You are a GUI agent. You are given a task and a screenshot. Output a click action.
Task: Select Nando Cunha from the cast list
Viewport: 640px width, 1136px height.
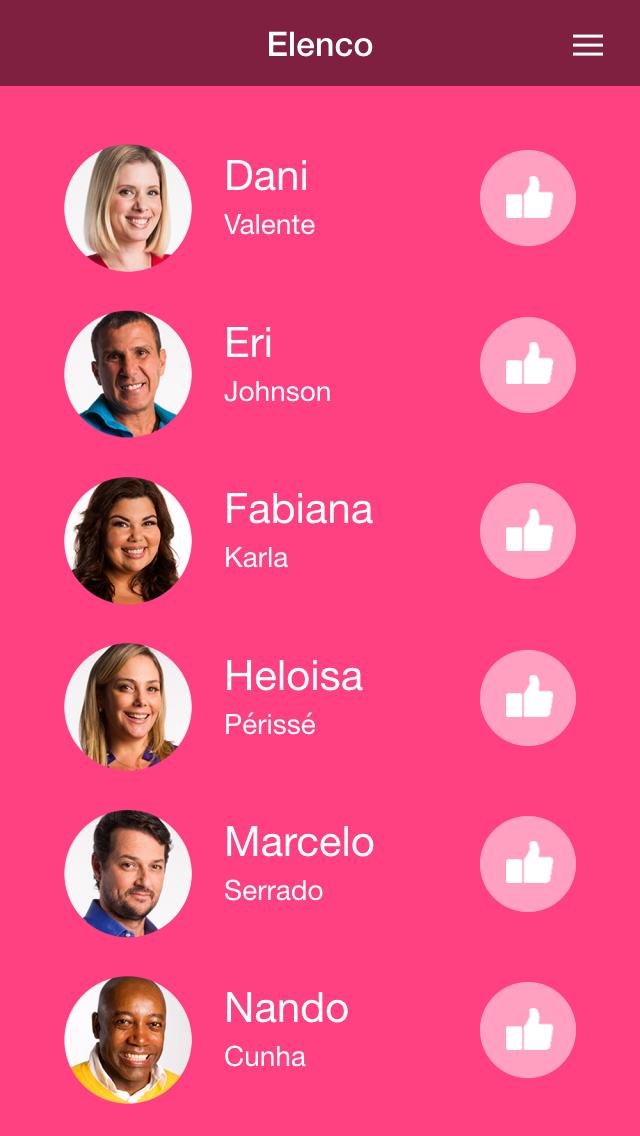click(x=285, y=1029)
